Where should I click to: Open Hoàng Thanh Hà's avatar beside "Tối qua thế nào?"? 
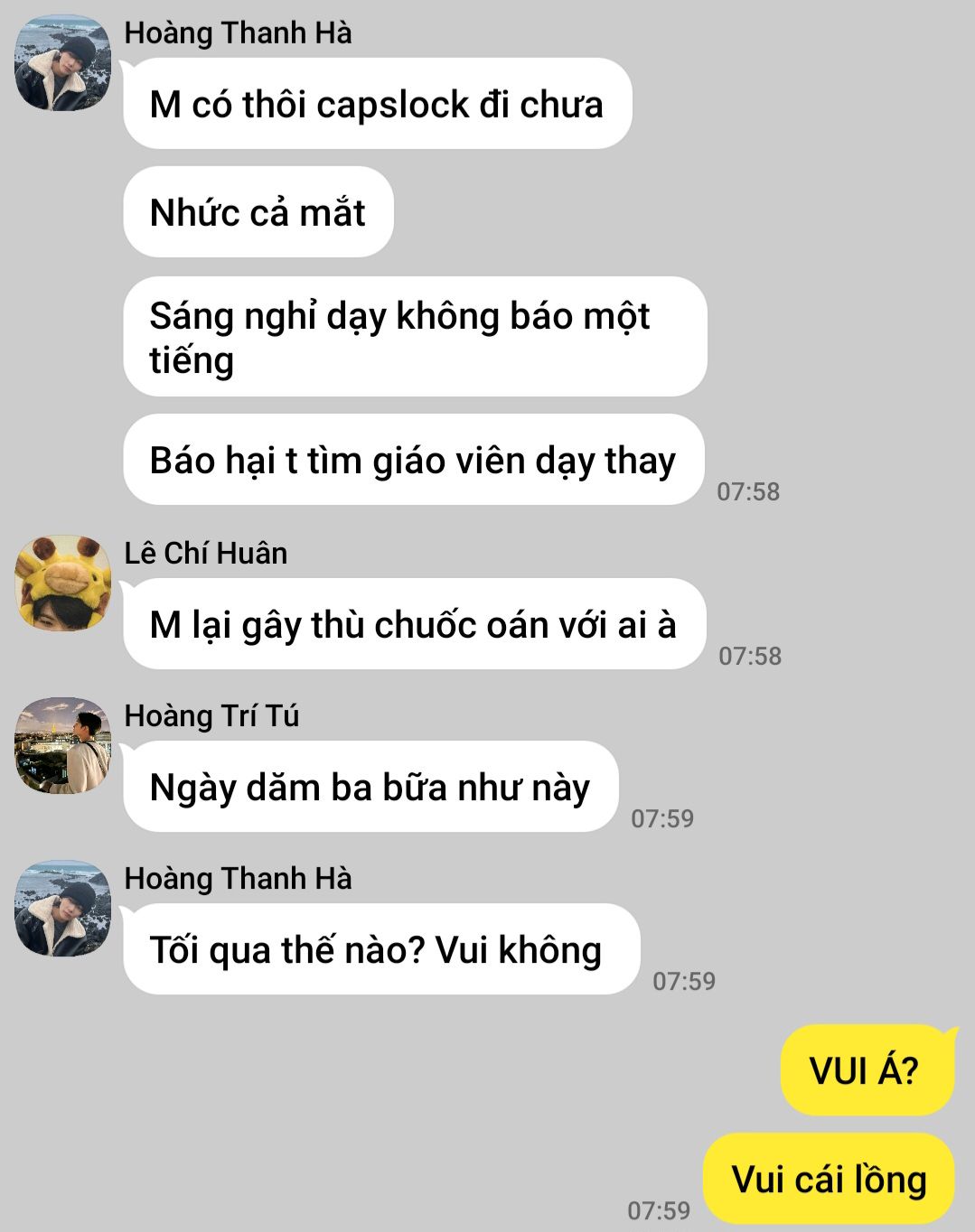tap(63, 908)
